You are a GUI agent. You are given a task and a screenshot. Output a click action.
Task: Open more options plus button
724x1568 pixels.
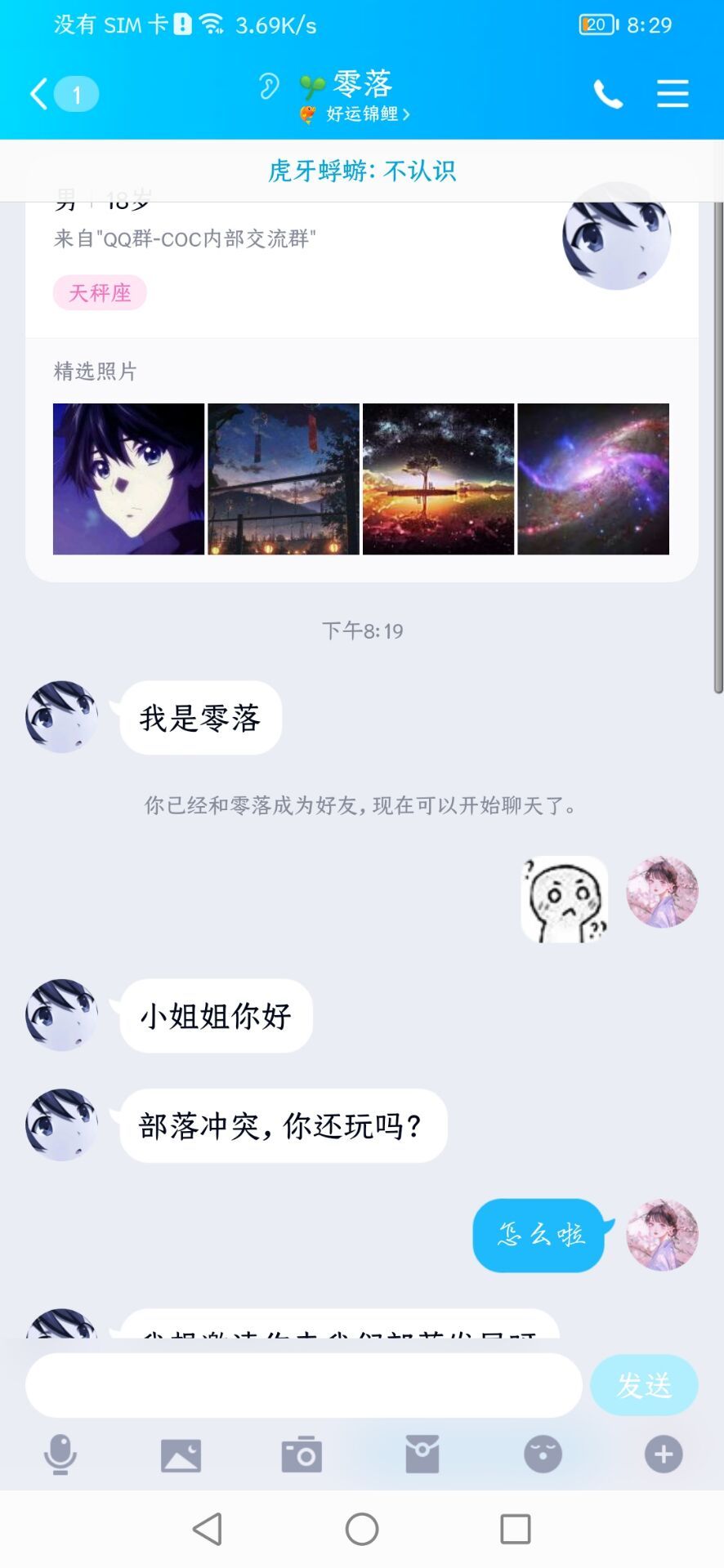[664, 1454]
